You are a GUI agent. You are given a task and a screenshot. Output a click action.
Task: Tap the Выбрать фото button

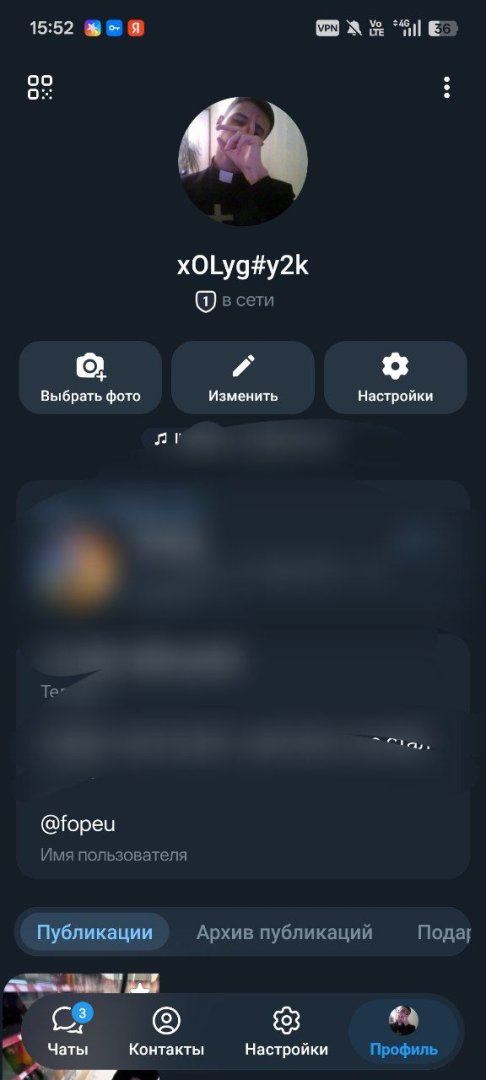tap(90, 377)
